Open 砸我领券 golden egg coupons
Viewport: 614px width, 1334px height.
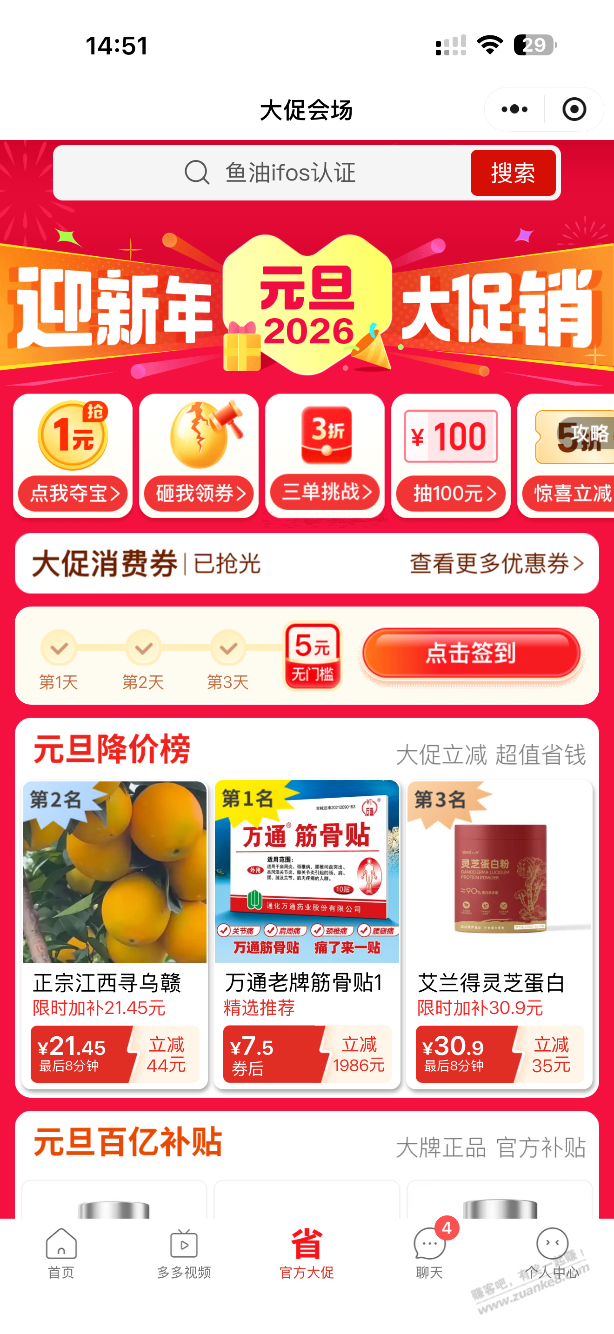tap(199, 455)
